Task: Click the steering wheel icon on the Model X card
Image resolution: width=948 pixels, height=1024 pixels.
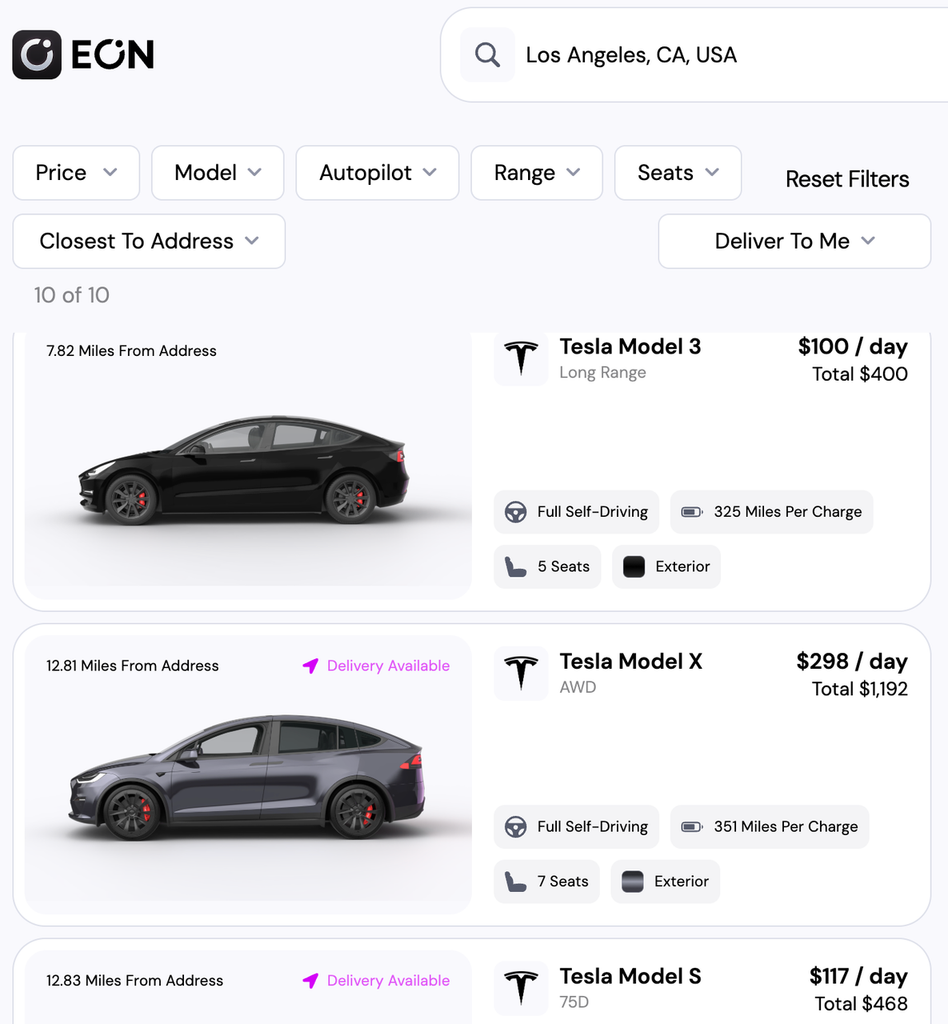Action: click(x=518, y=827)
